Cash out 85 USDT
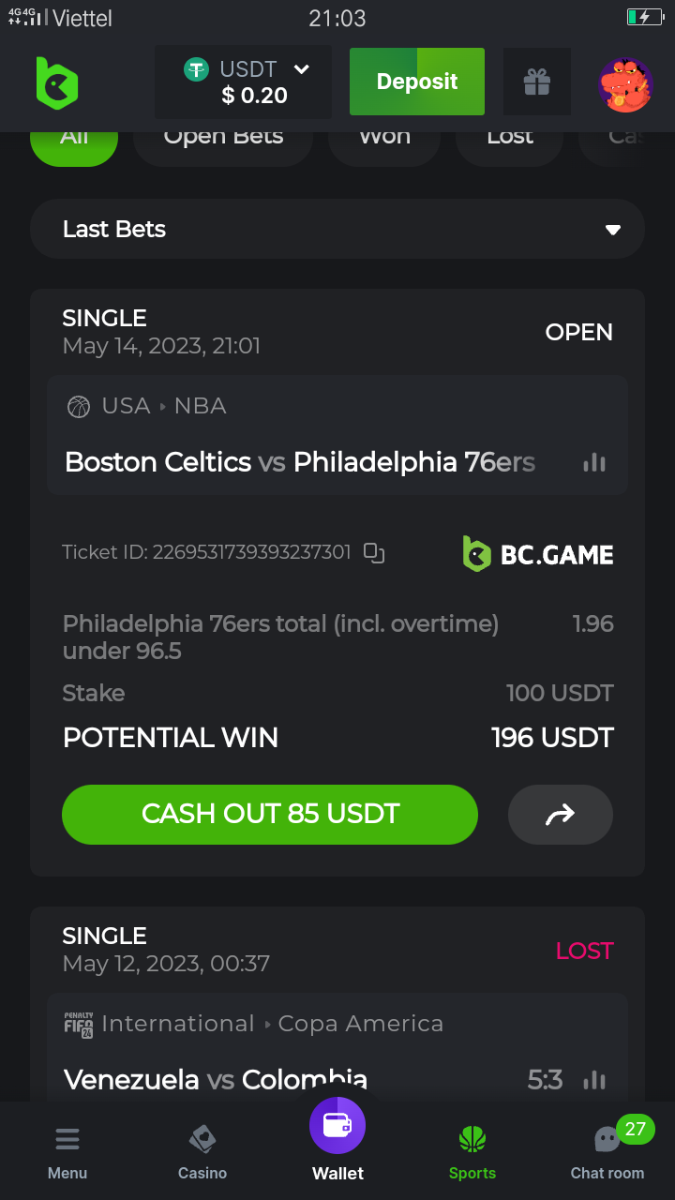675x1200 pixels. click(270, 814)
